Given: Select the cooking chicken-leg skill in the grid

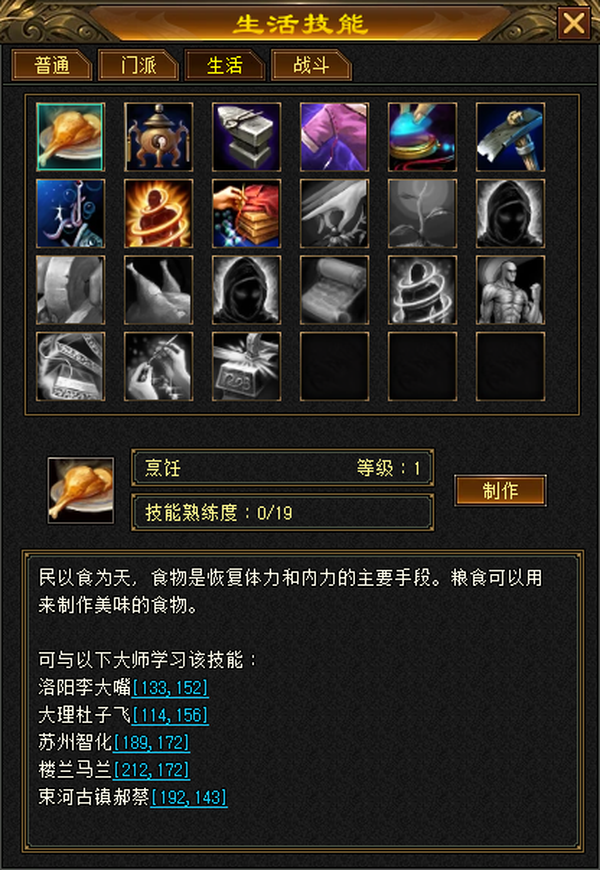Looking at the screenshot, I should 70,137.
